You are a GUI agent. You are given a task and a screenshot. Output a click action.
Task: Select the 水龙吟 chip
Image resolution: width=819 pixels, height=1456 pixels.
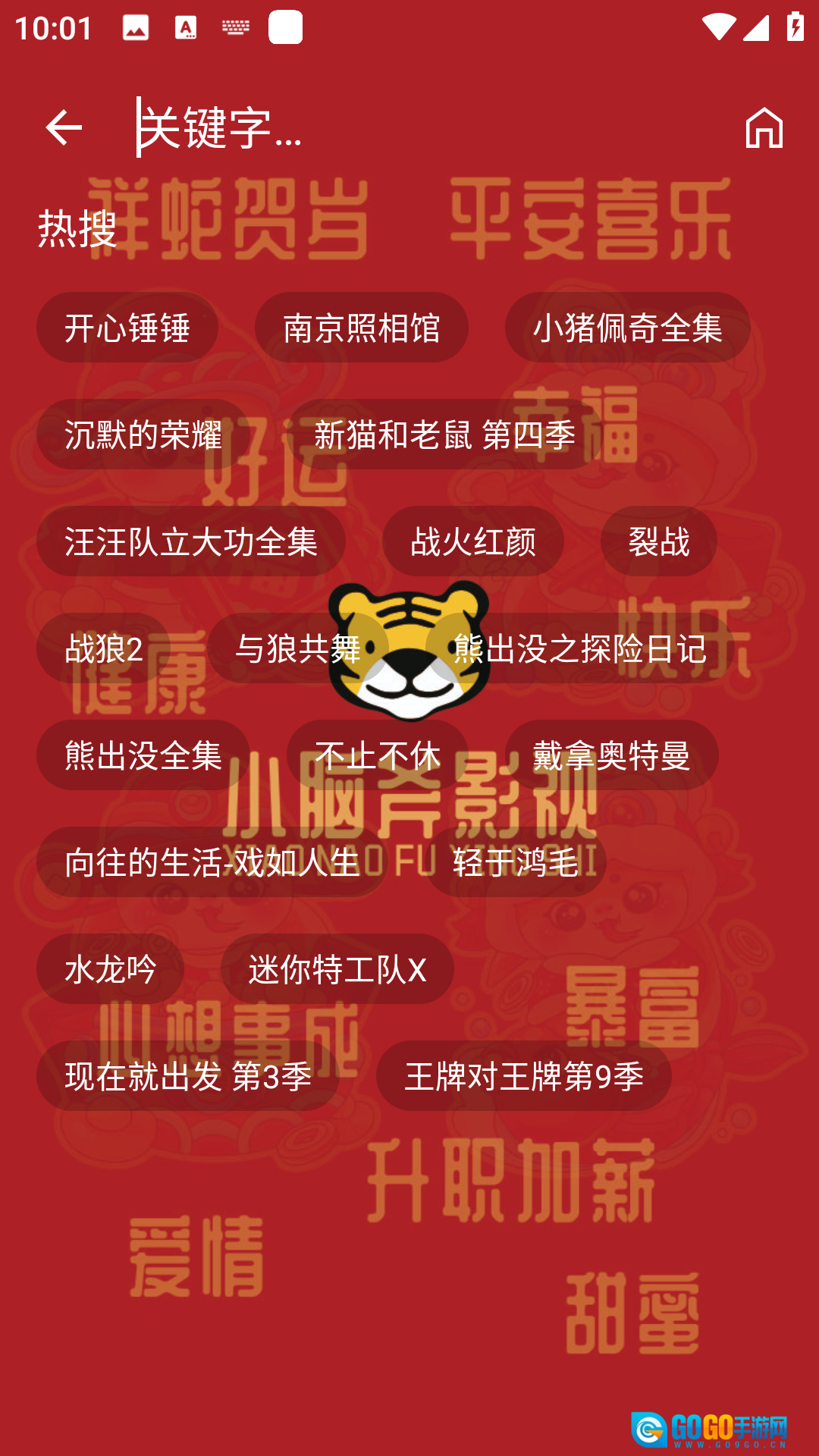[x=111, y=969]
